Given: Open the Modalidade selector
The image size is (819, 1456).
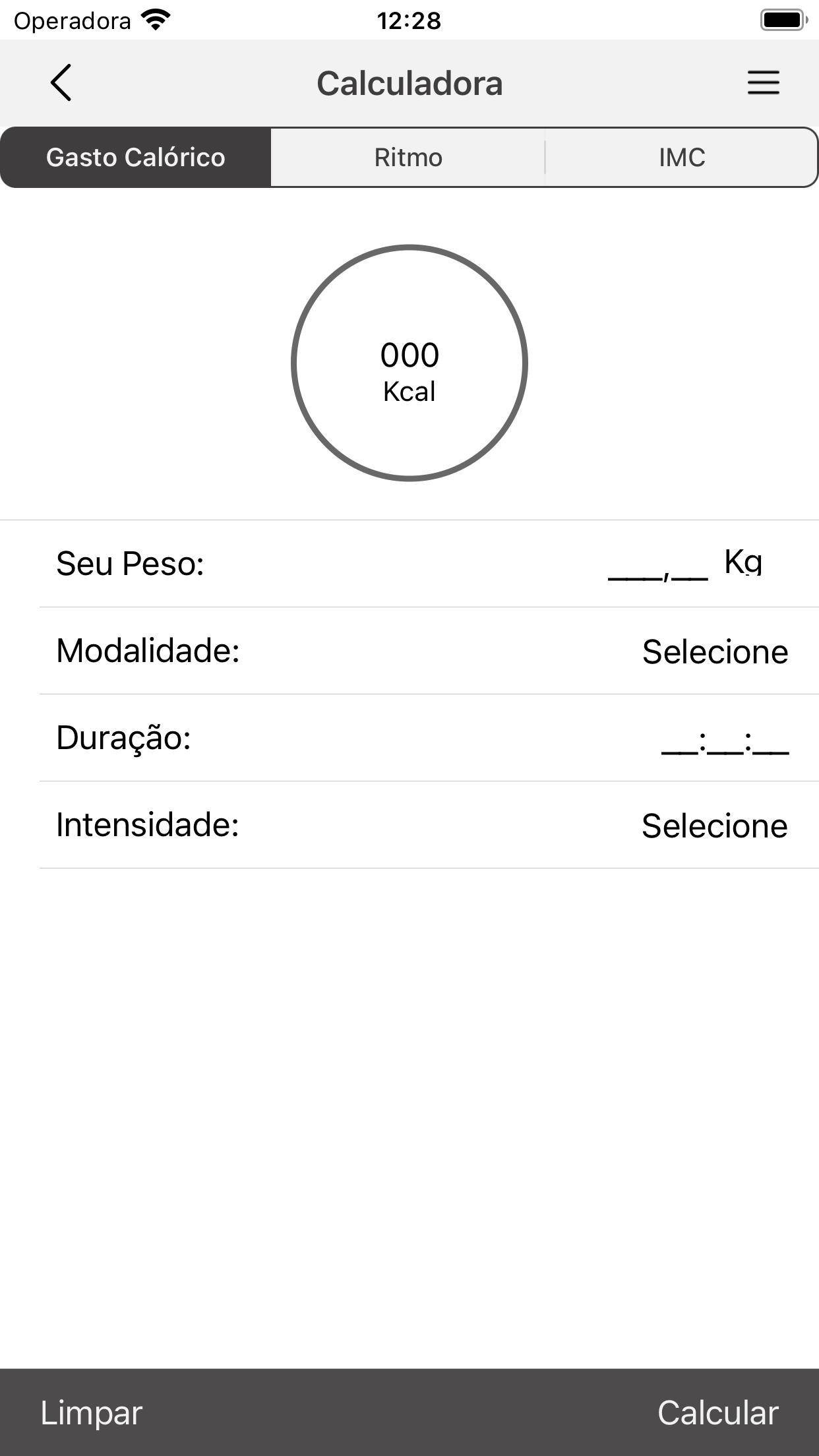Looking at the screenshot, I should click(x=715, y=652).
